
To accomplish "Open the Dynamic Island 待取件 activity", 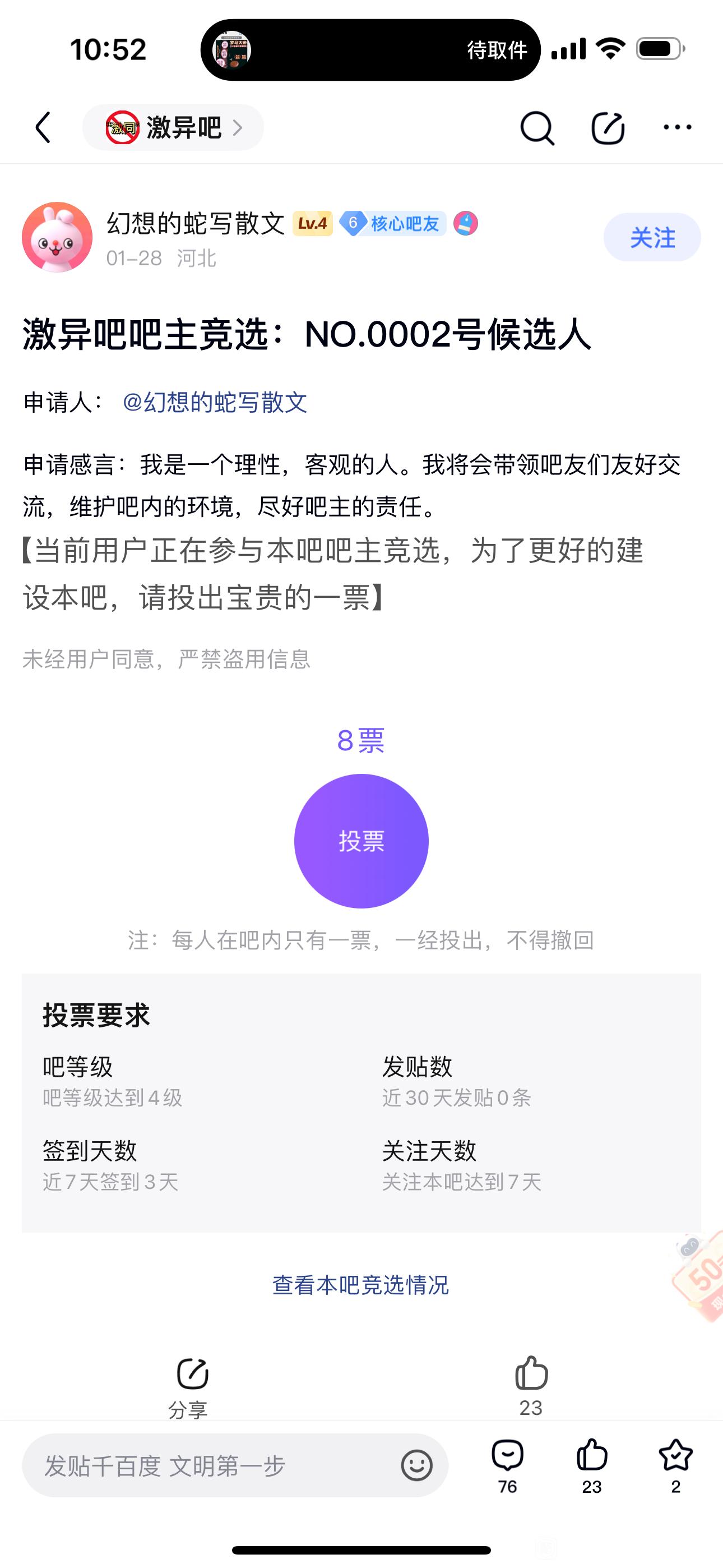I will coord(370,50).
